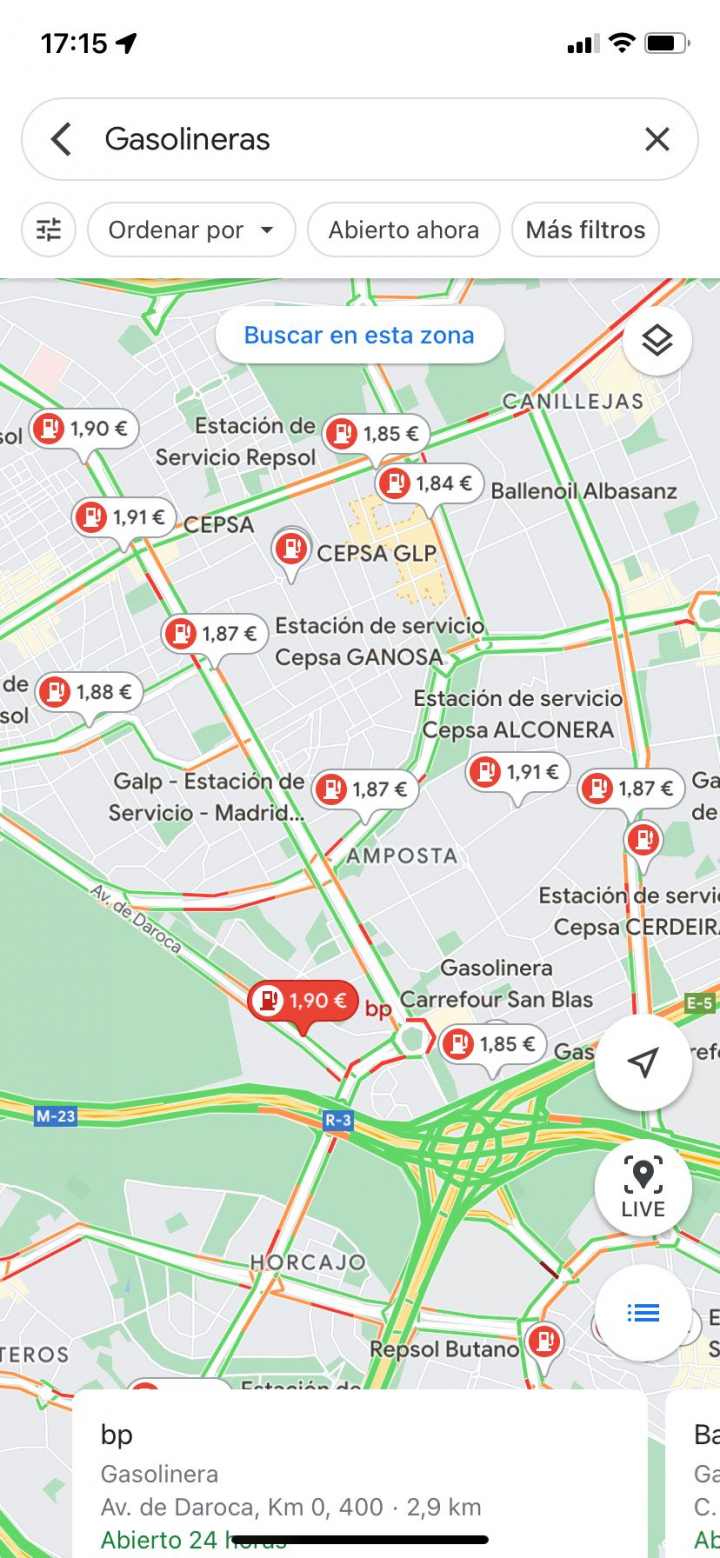Show results as a list
This screenshot has width=720, height=1558.
click(x=643, y=1312)
